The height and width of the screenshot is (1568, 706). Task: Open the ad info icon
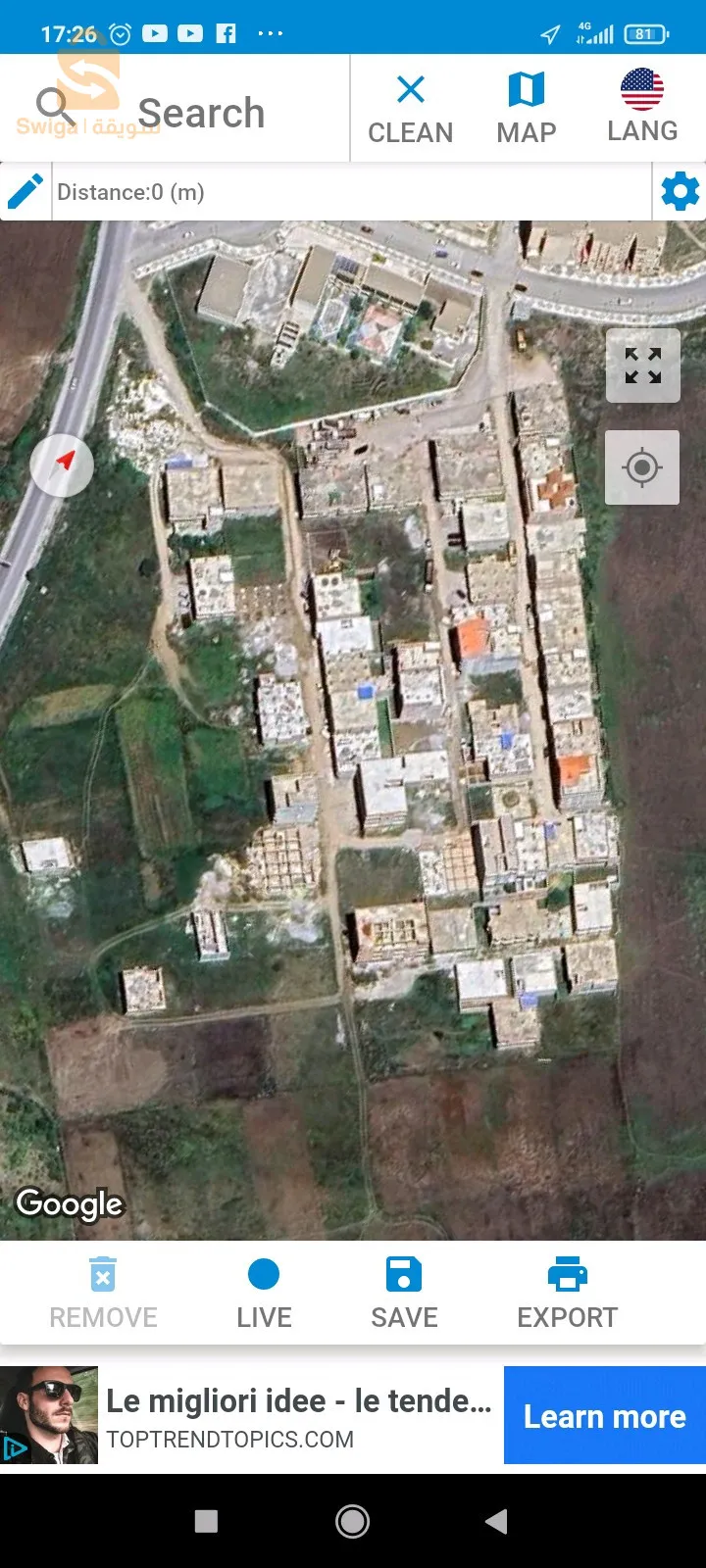click(14, 1447)
